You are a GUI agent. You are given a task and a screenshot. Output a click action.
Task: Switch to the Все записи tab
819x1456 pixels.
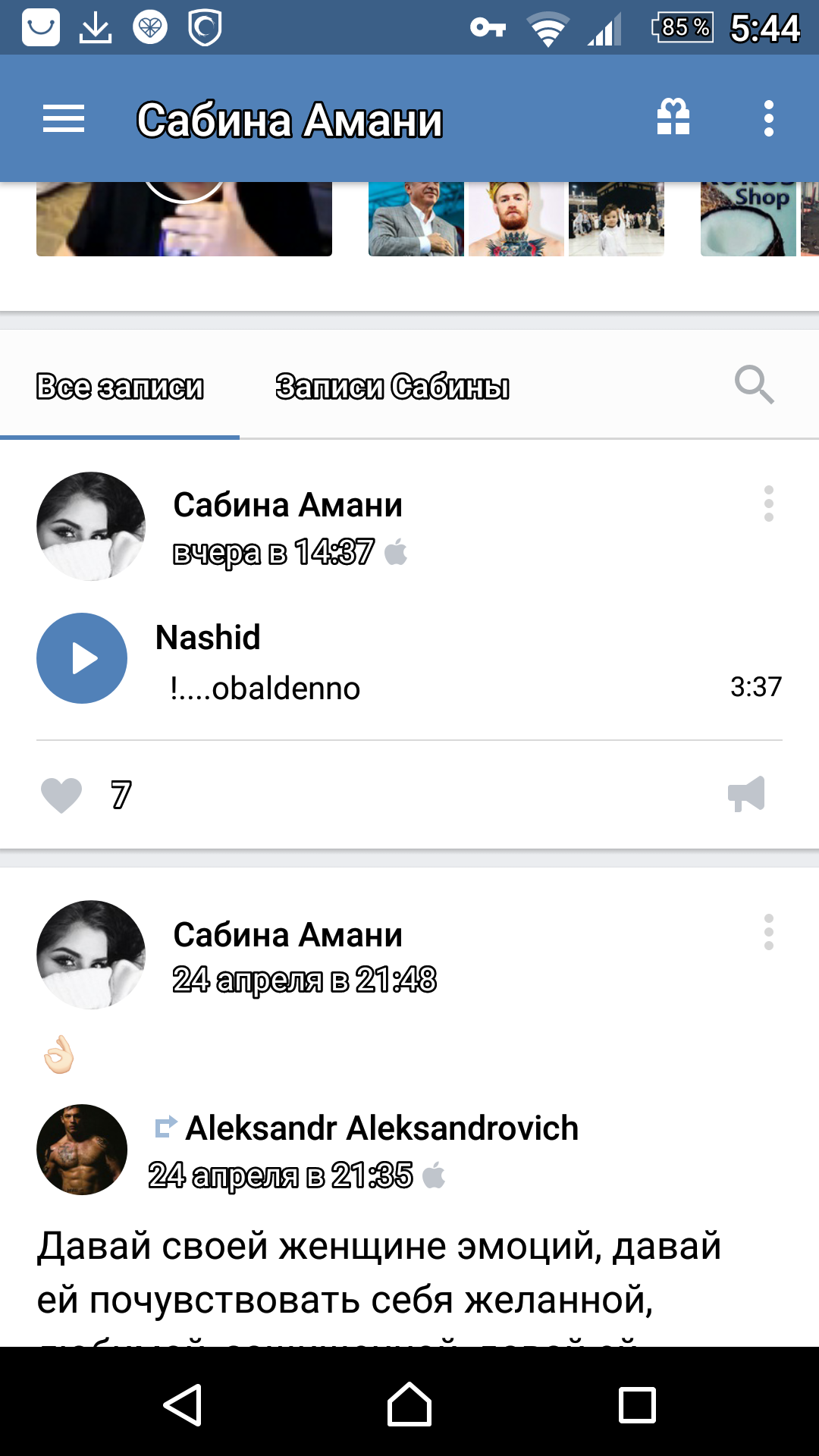[120, 387]
